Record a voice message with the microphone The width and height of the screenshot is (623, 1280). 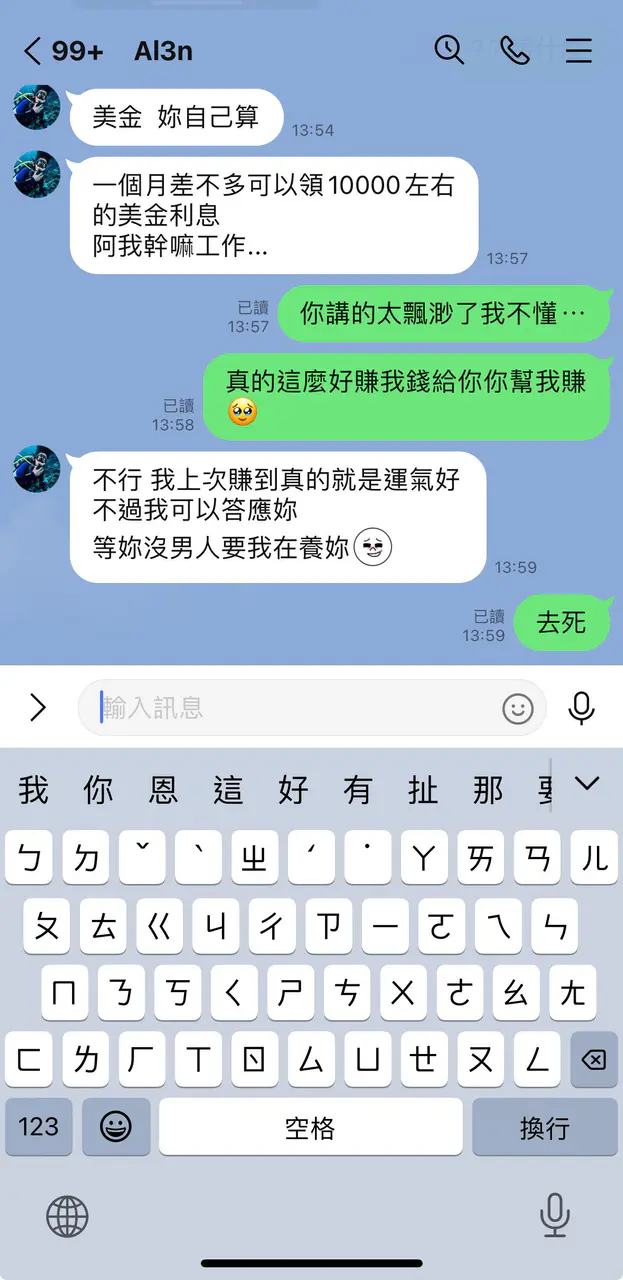(x=581, y=708)
